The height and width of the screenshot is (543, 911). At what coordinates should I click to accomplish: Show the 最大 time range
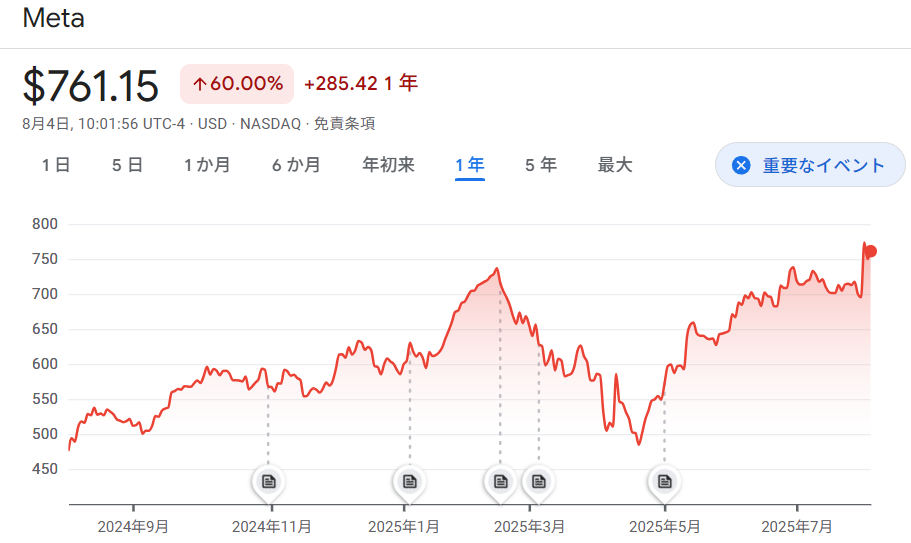click(x=615, y=165)
